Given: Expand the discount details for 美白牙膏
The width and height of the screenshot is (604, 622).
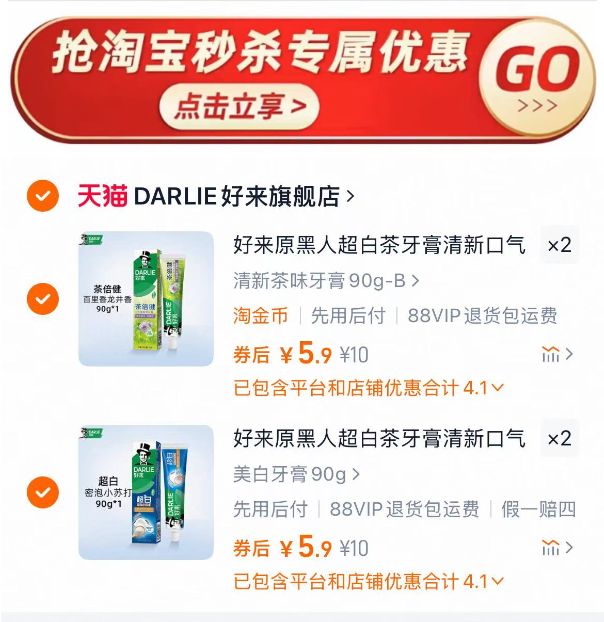Looking at the screenshot, I should 368,581.
